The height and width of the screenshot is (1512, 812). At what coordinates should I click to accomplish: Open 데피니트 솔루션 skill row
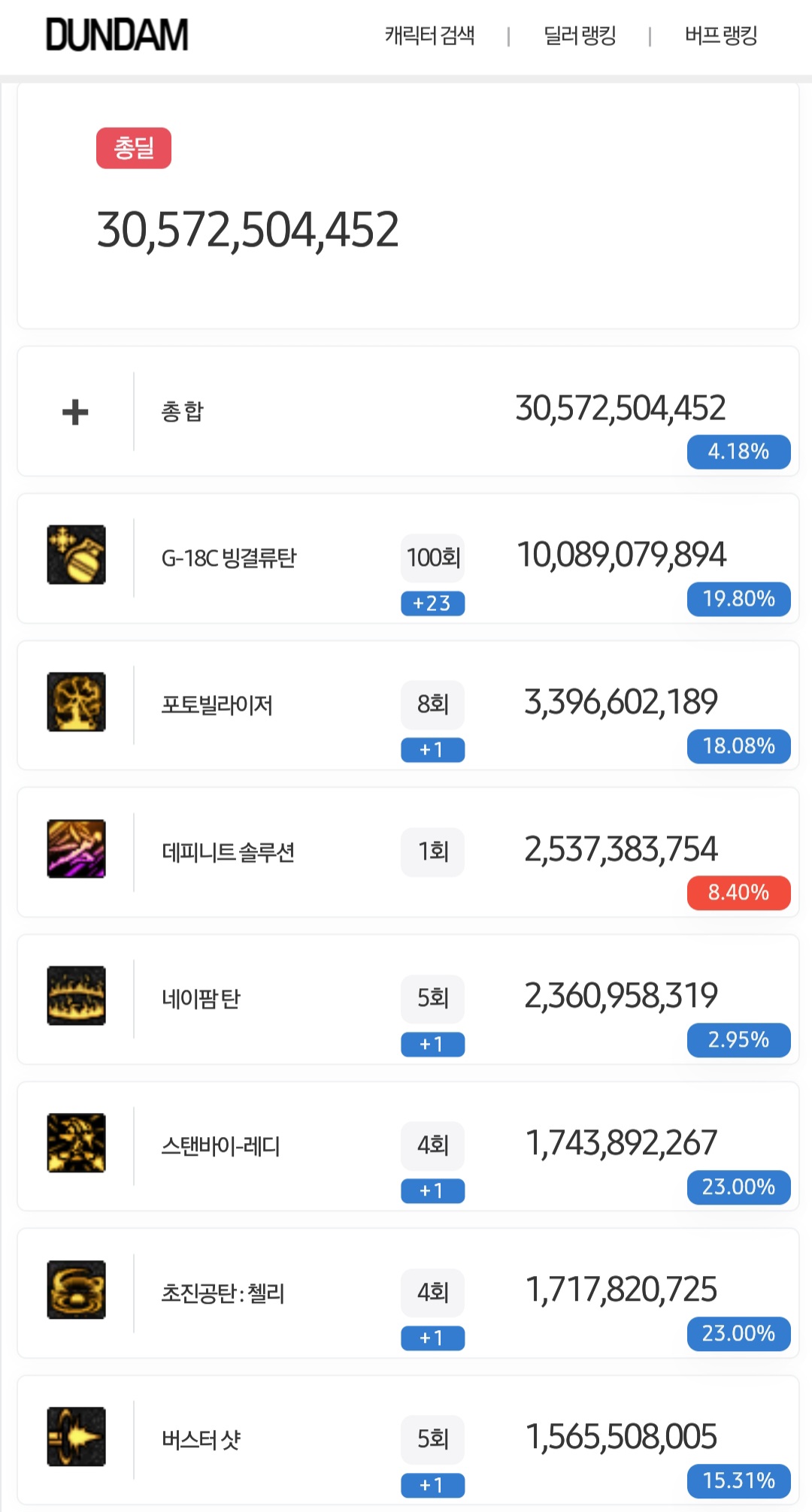(408, 852)
